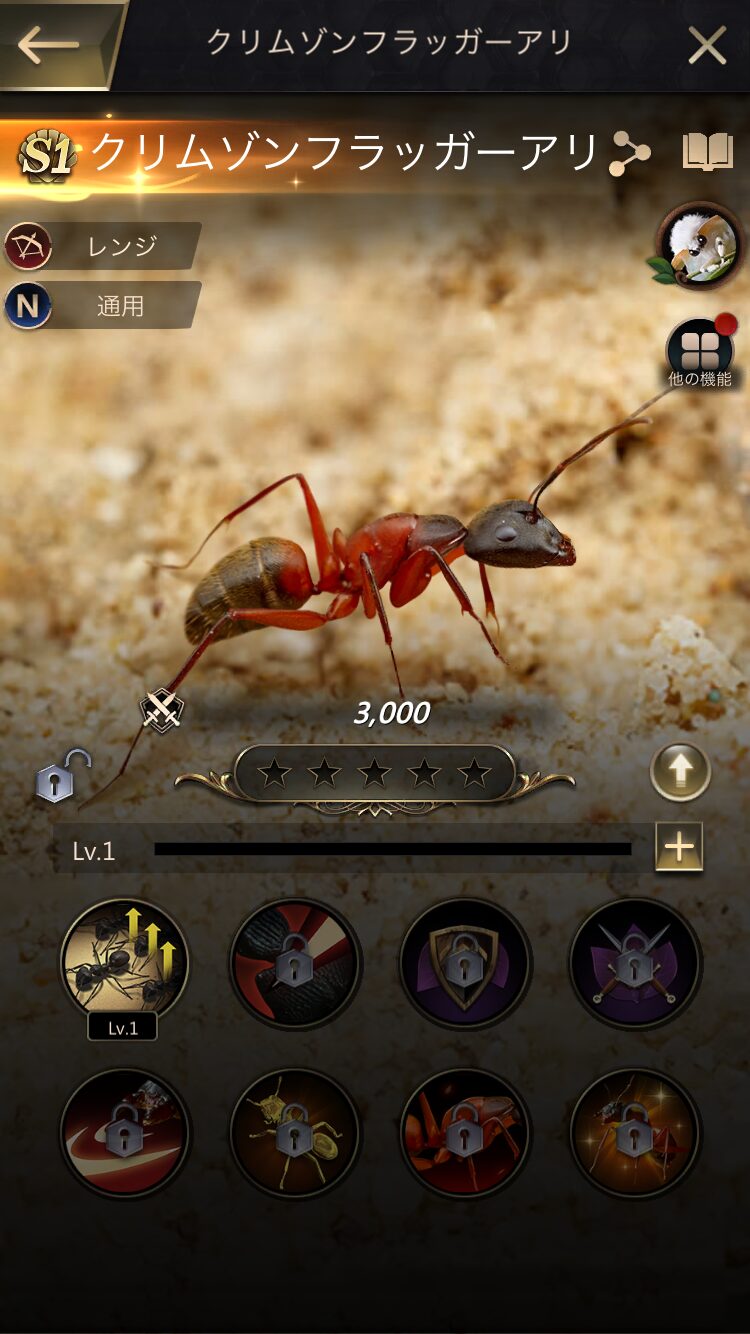Open the encyclopedia book icon
Image resolution: width=750 pixels, height=1334 pixels.
[x=708, y=153]
